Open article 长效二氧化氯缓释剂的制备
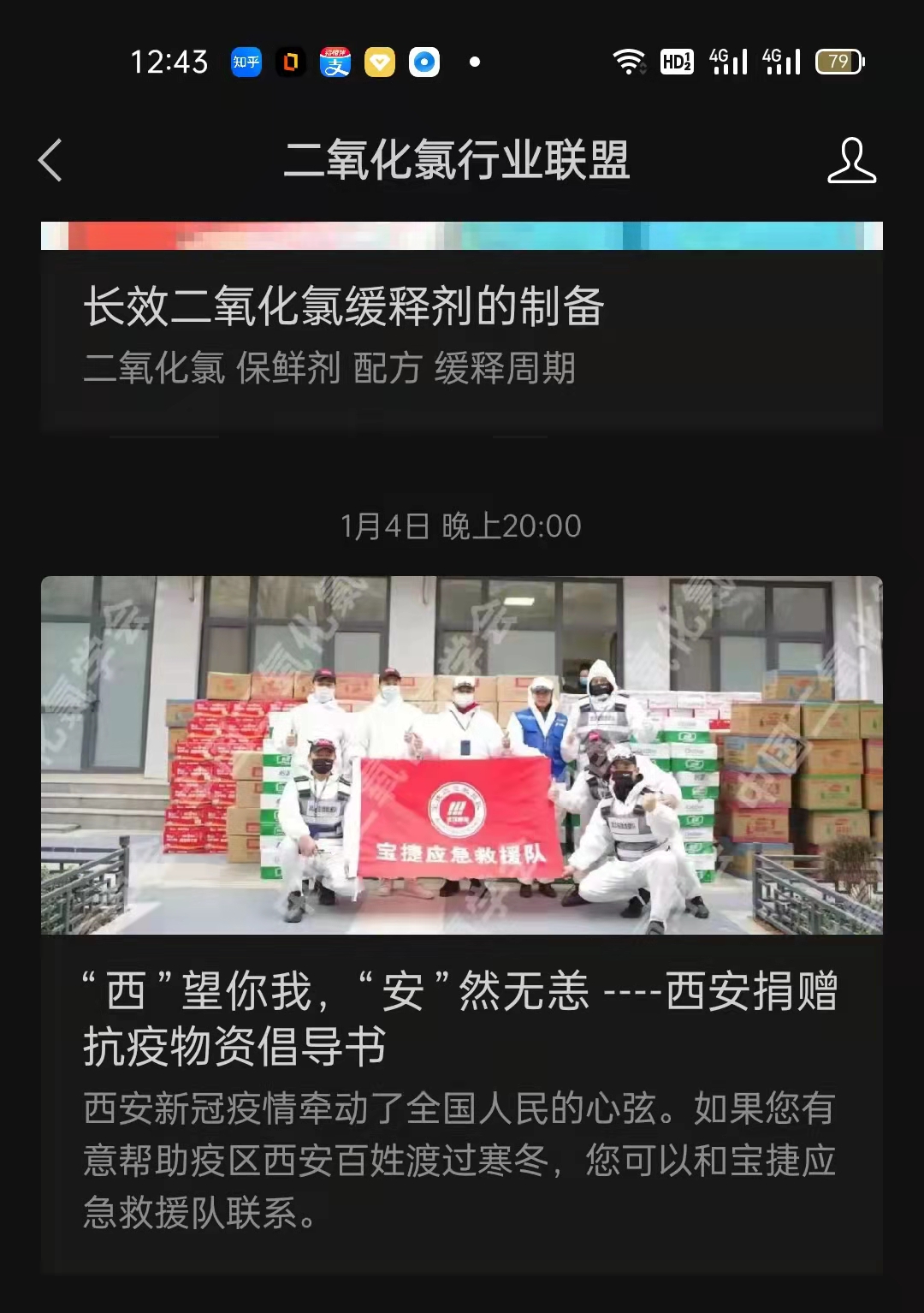Image resolution: width=924 pixels, height=1313 pixels. pos(344,308)
